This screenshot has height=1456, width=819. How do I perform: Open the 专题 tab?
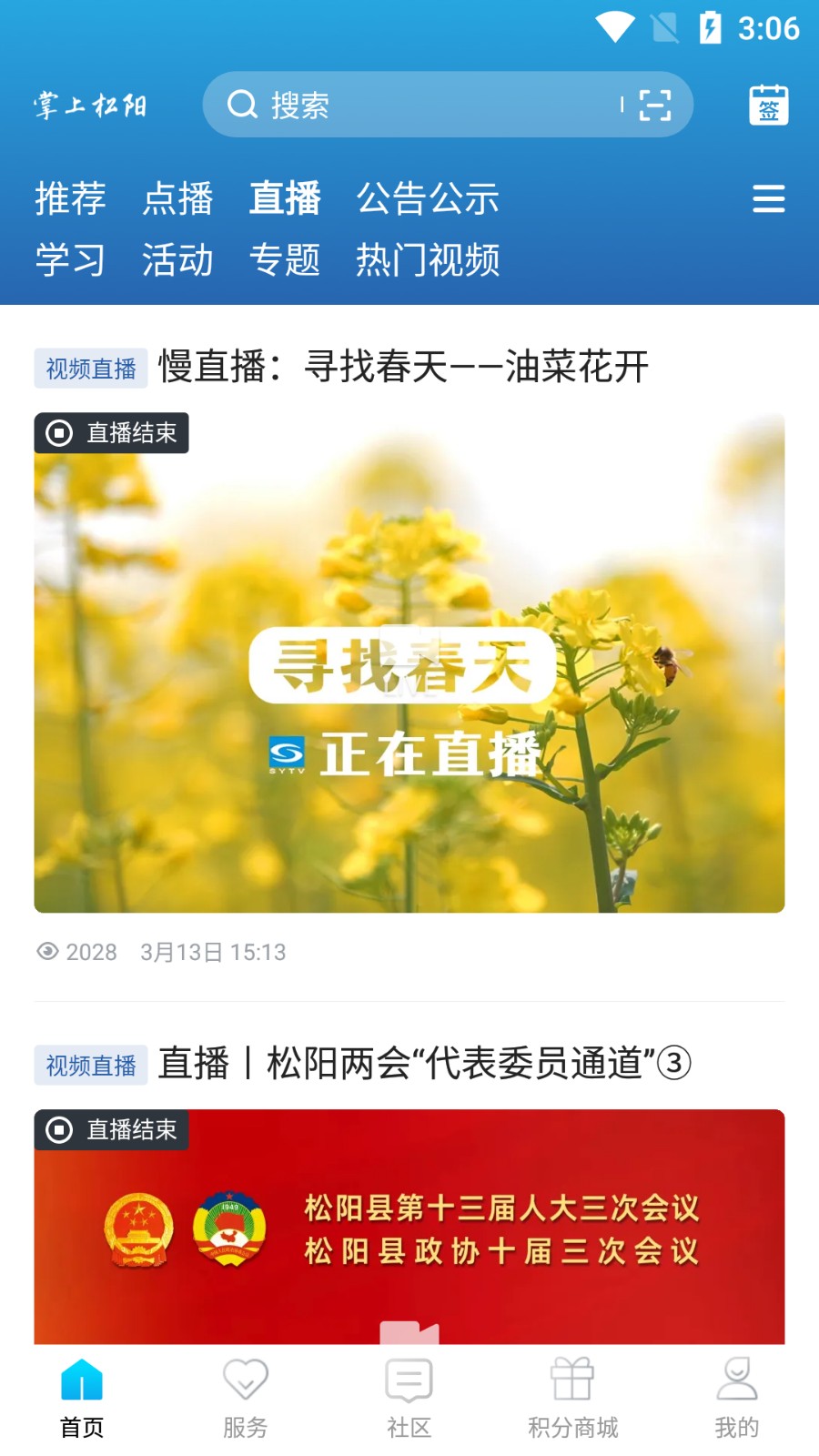[x=285, y=260]
